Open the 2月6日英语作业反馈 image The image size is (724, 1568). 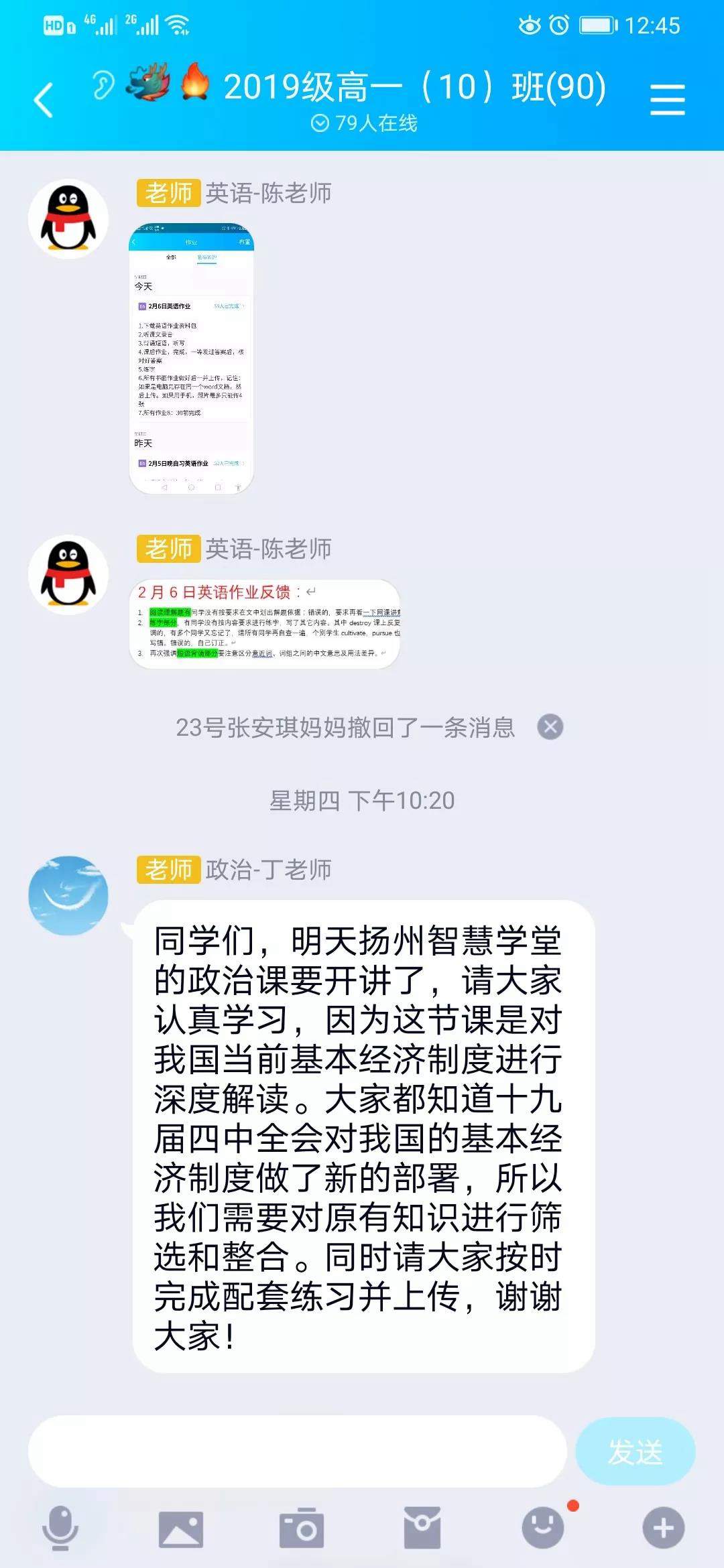[x=265, y=624]
